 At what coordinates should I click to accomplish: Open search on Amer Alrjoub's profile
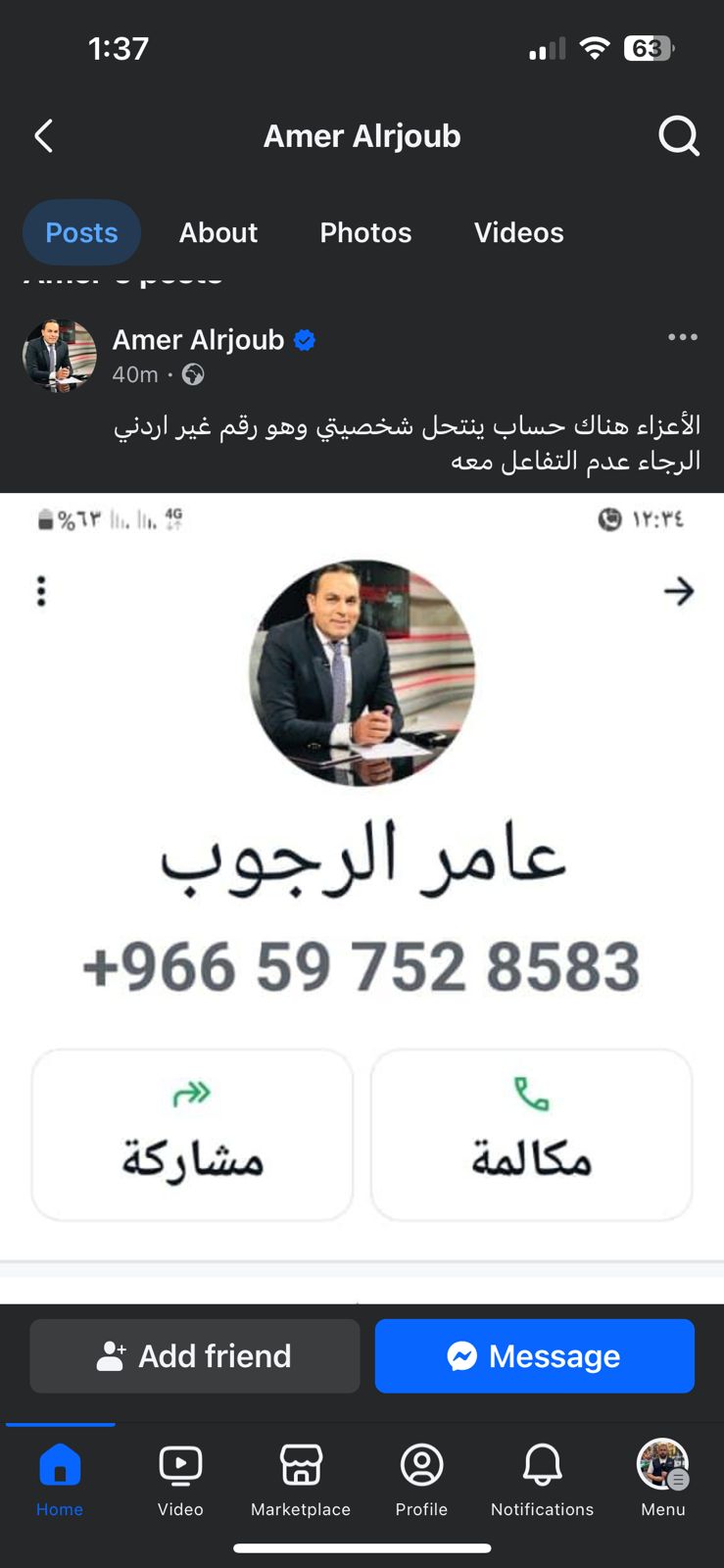pos(678,136)
